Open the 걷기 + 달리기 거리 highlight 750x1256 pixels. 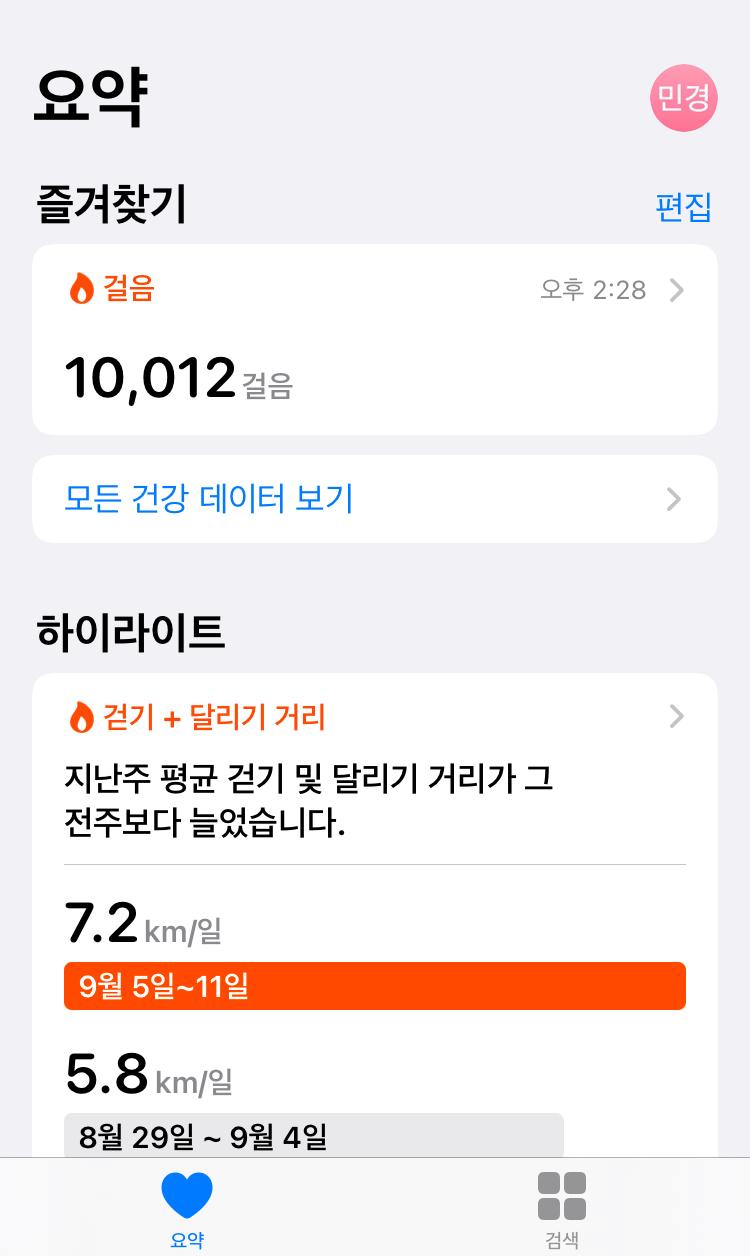coord(374,717)
